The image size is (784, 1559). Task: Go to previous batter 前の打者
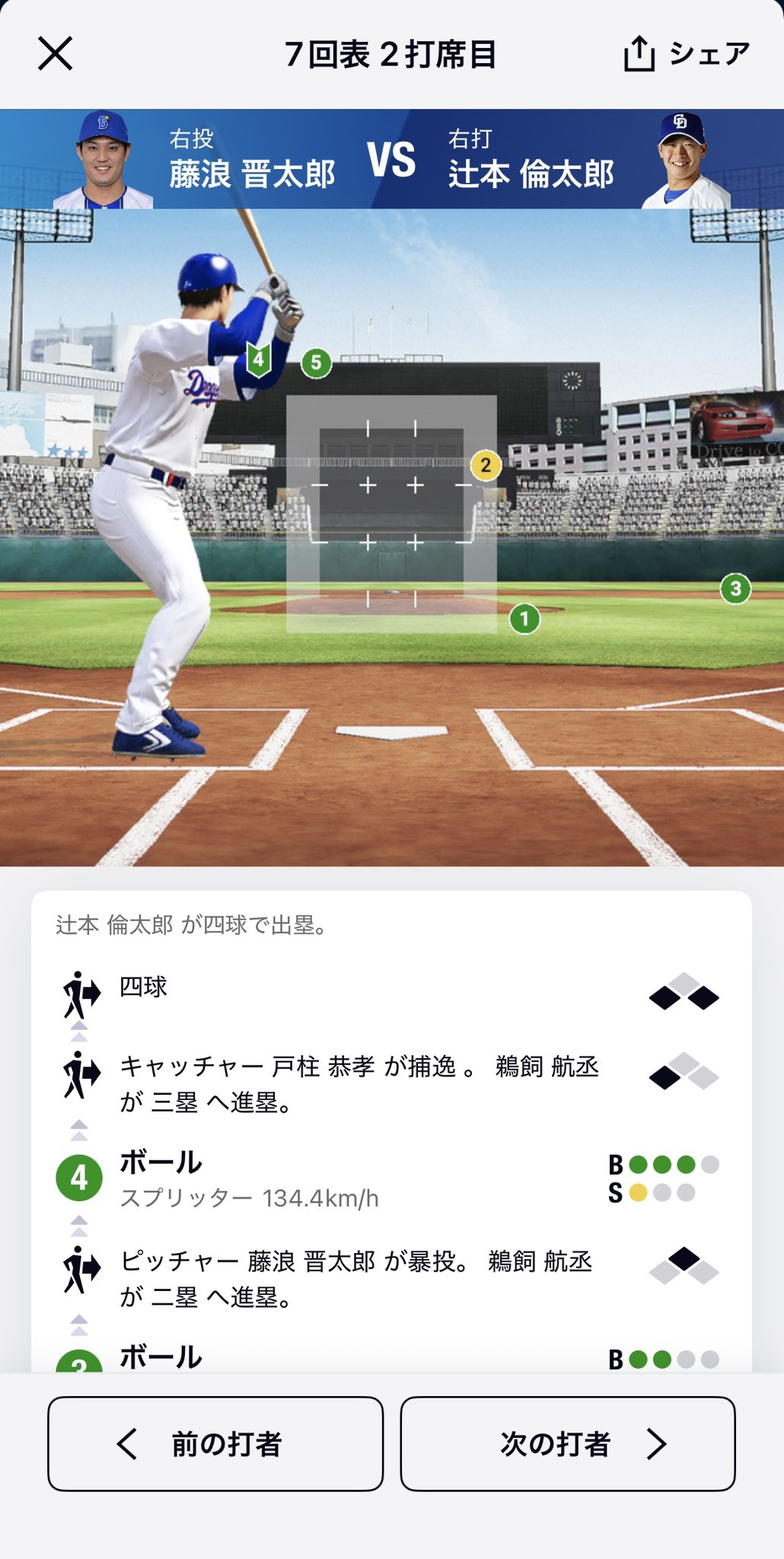click(x=215, y=1443)
